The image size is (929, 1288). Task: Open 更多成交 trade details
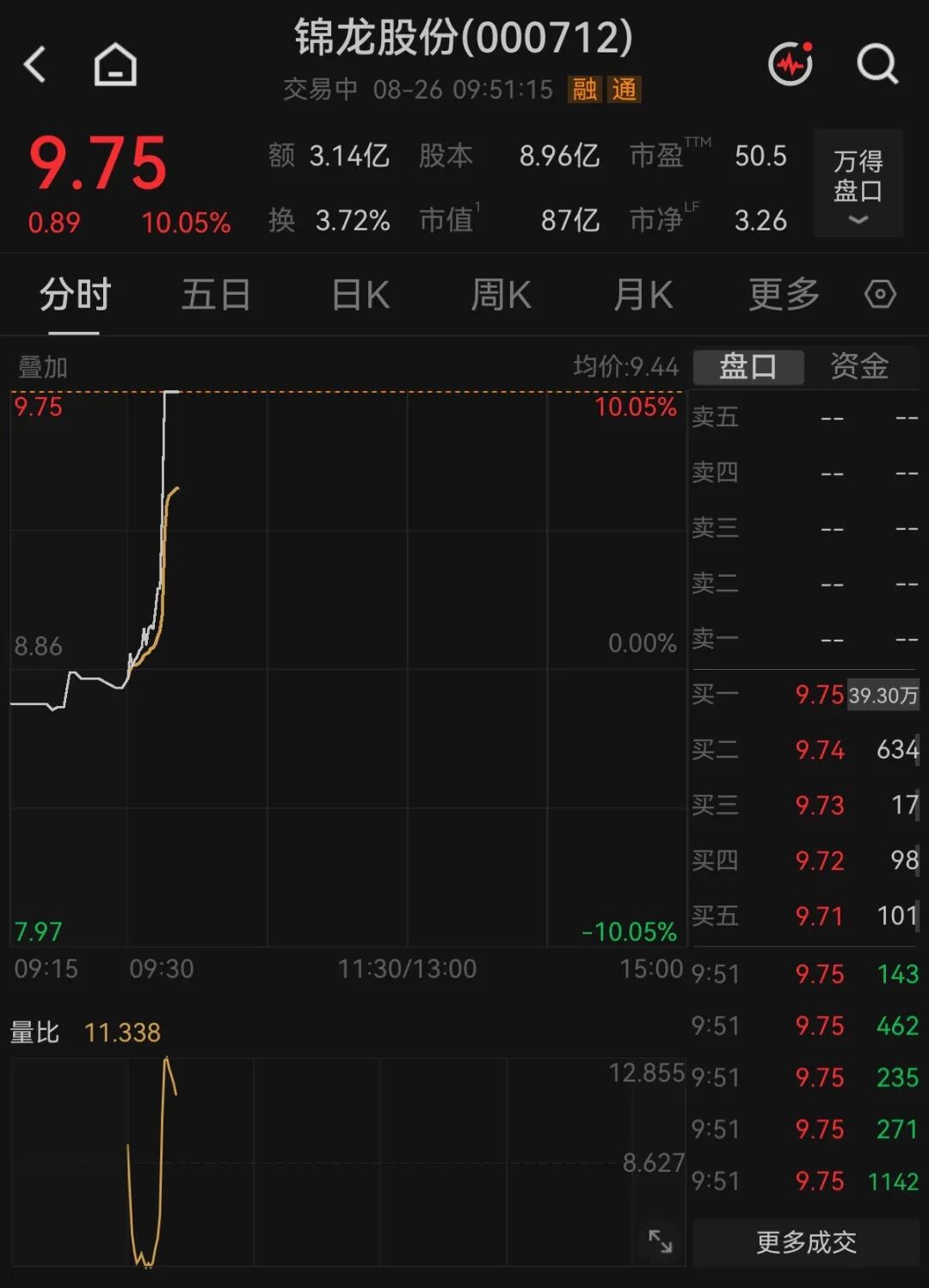point(806,1242)
